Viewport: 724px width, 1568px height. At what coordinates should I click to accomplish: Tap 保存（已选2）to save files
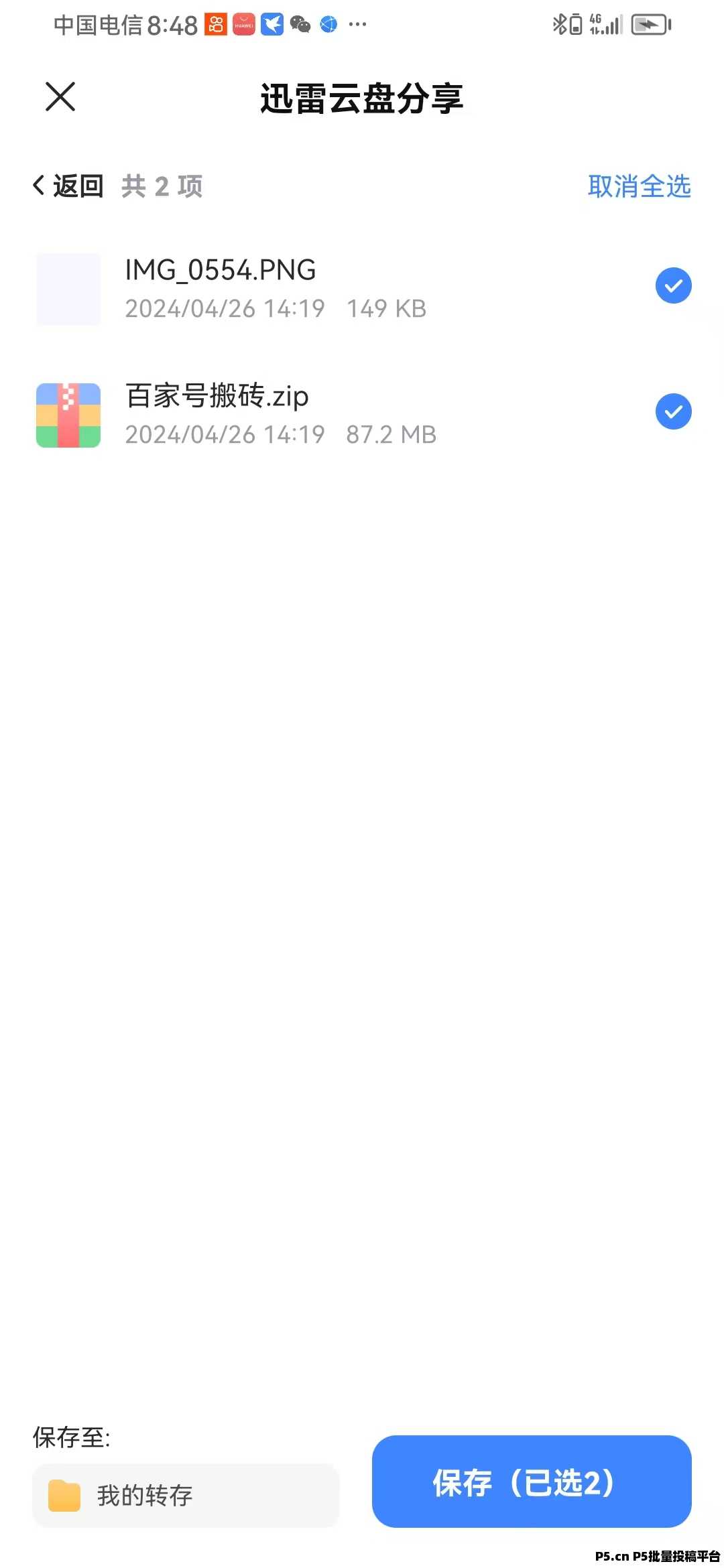coord(532,1482)
